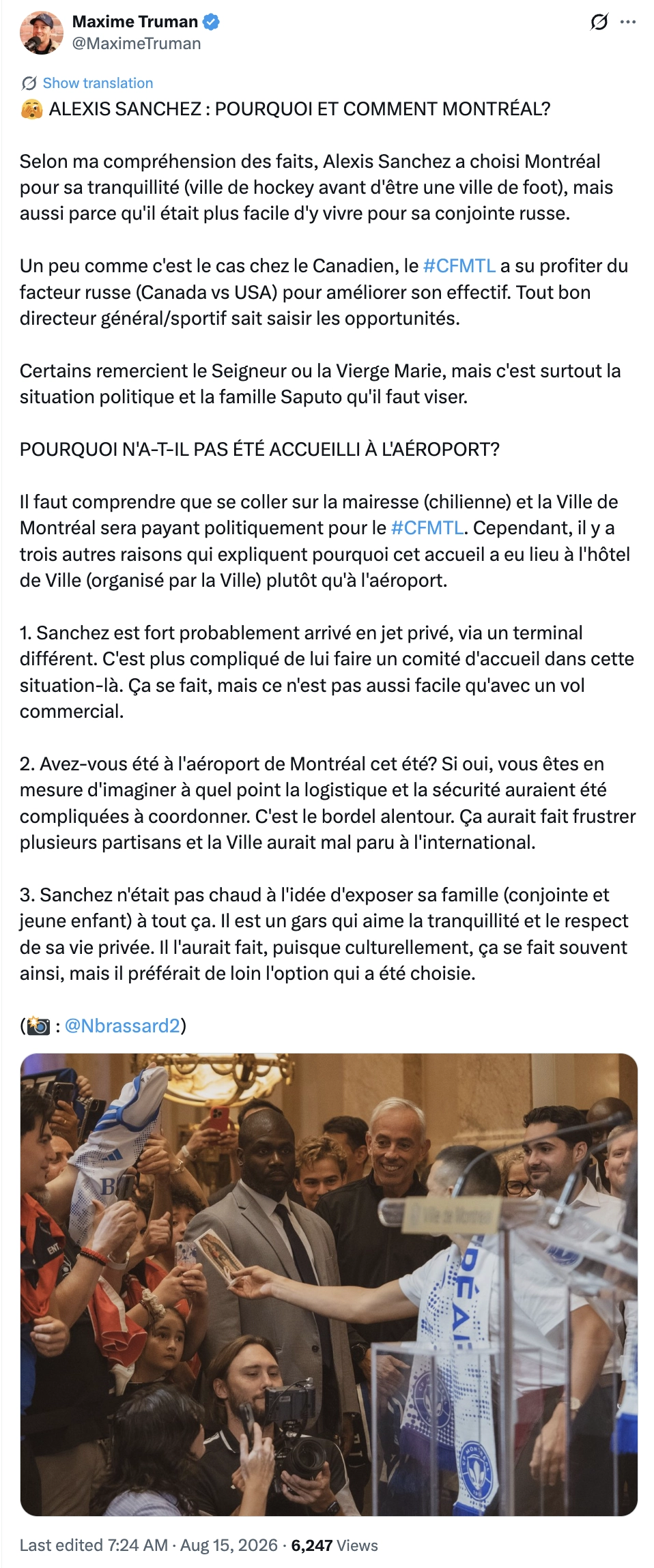The image size is (654, 1568).
Task: Show translation of this post
Action: click(x=98, y=83)
